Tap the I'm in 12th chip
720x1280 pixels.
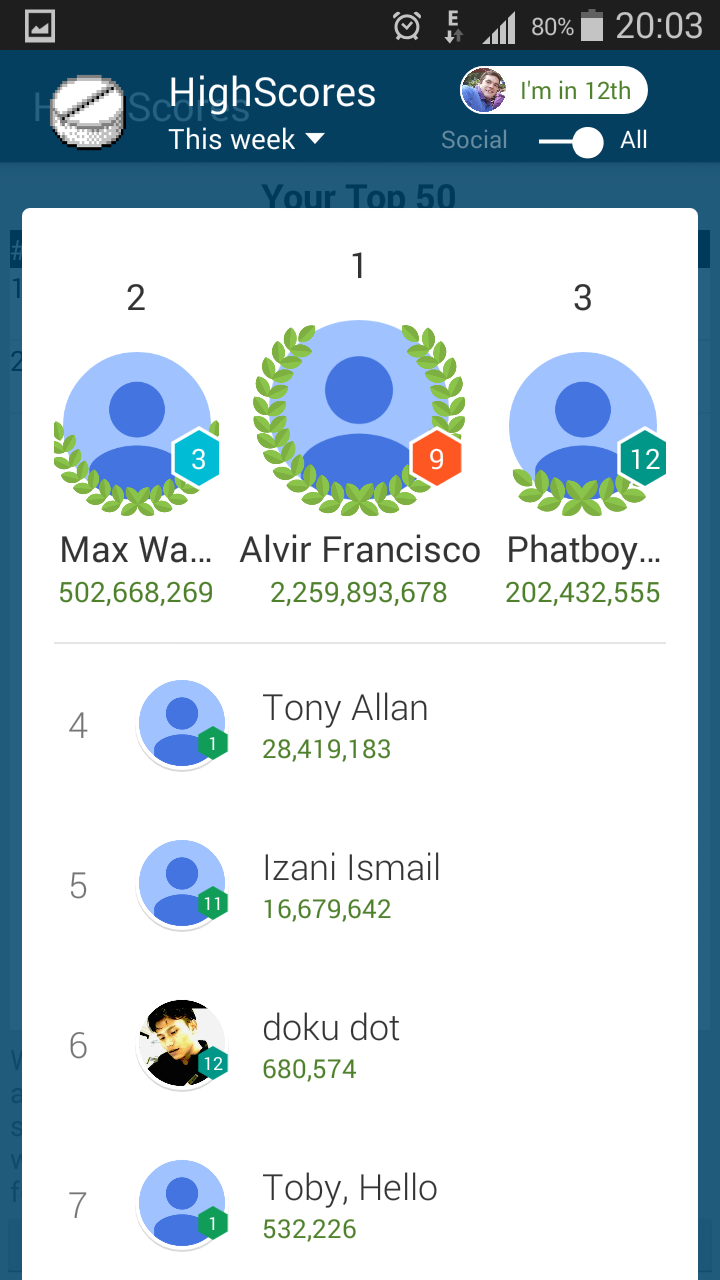553,91
